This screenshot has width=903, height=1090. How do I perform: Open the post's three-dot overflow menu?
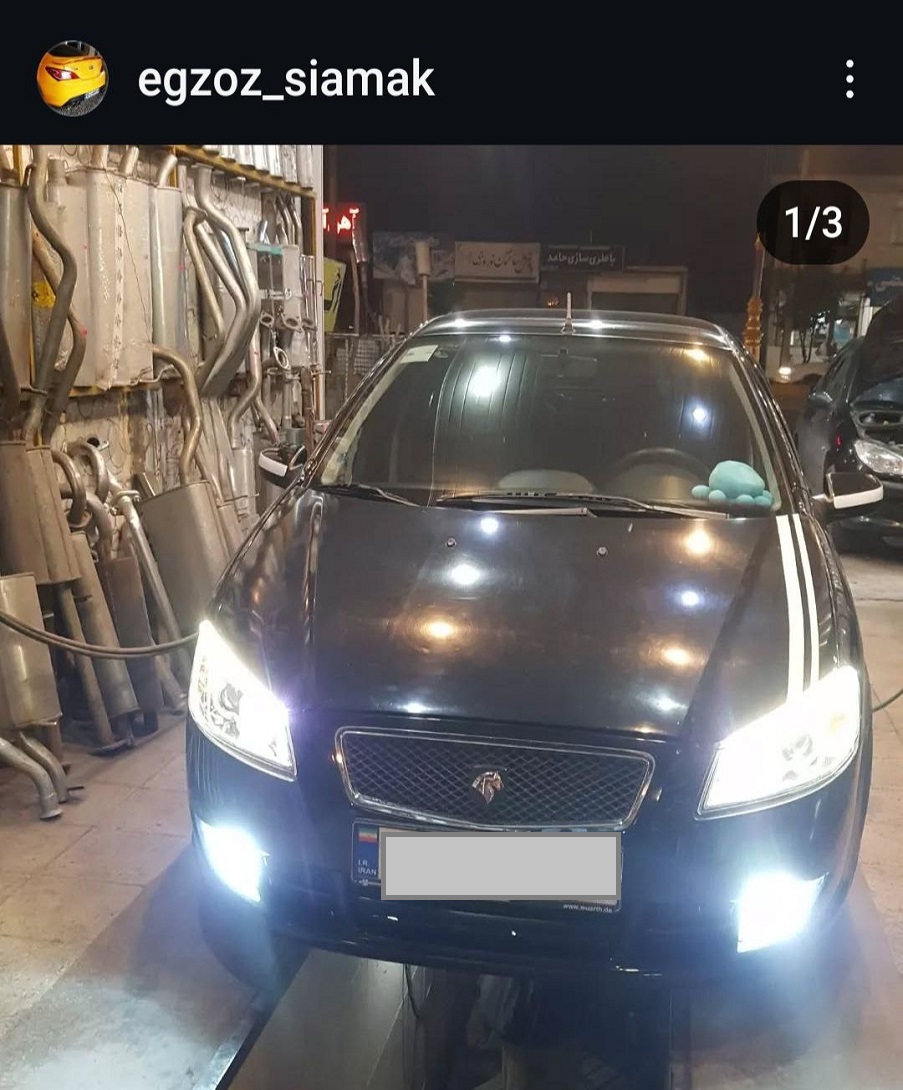click(x=849, y=78)
